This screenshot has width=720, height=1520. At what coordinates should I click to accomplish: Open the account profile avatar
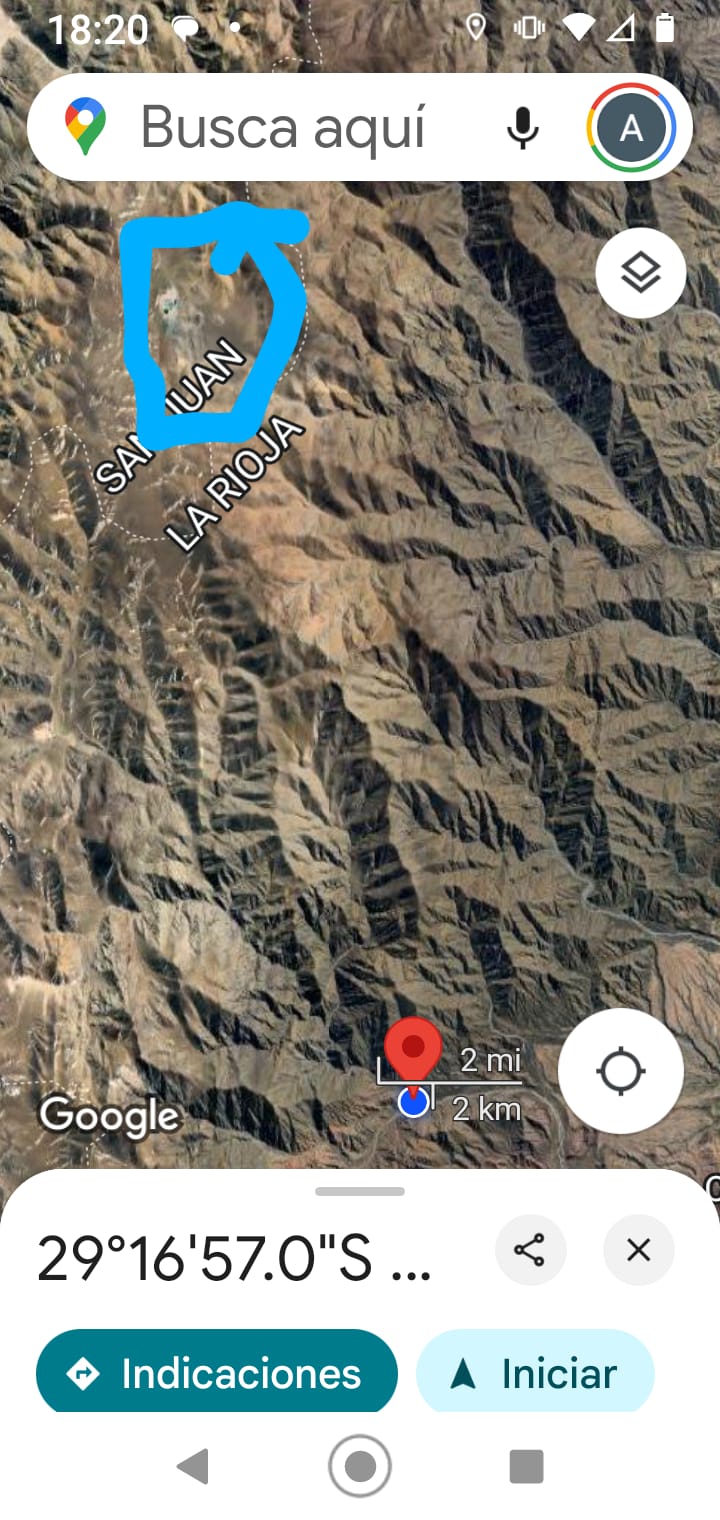[631, 128]
